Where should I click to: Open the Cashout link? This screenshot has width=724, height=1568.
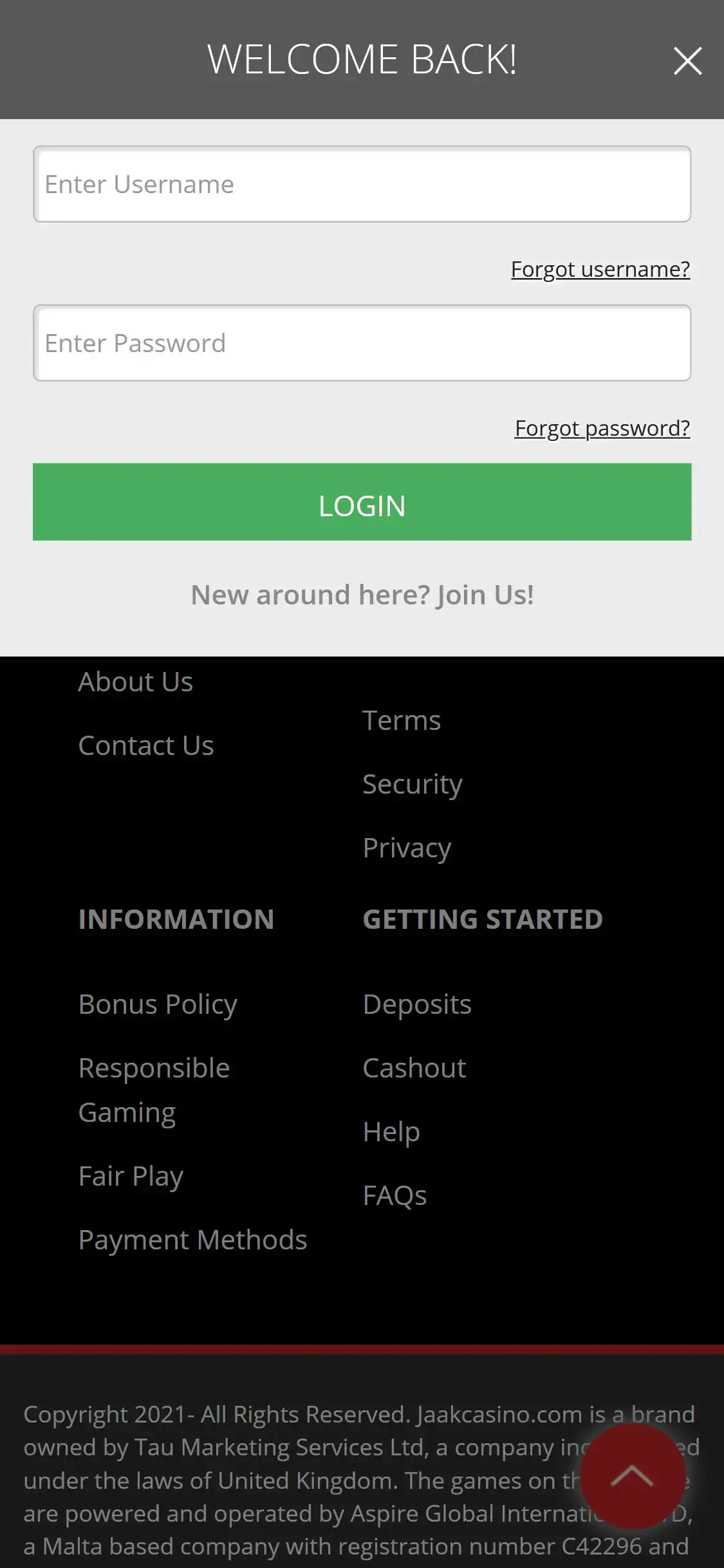click(414, 1068)
